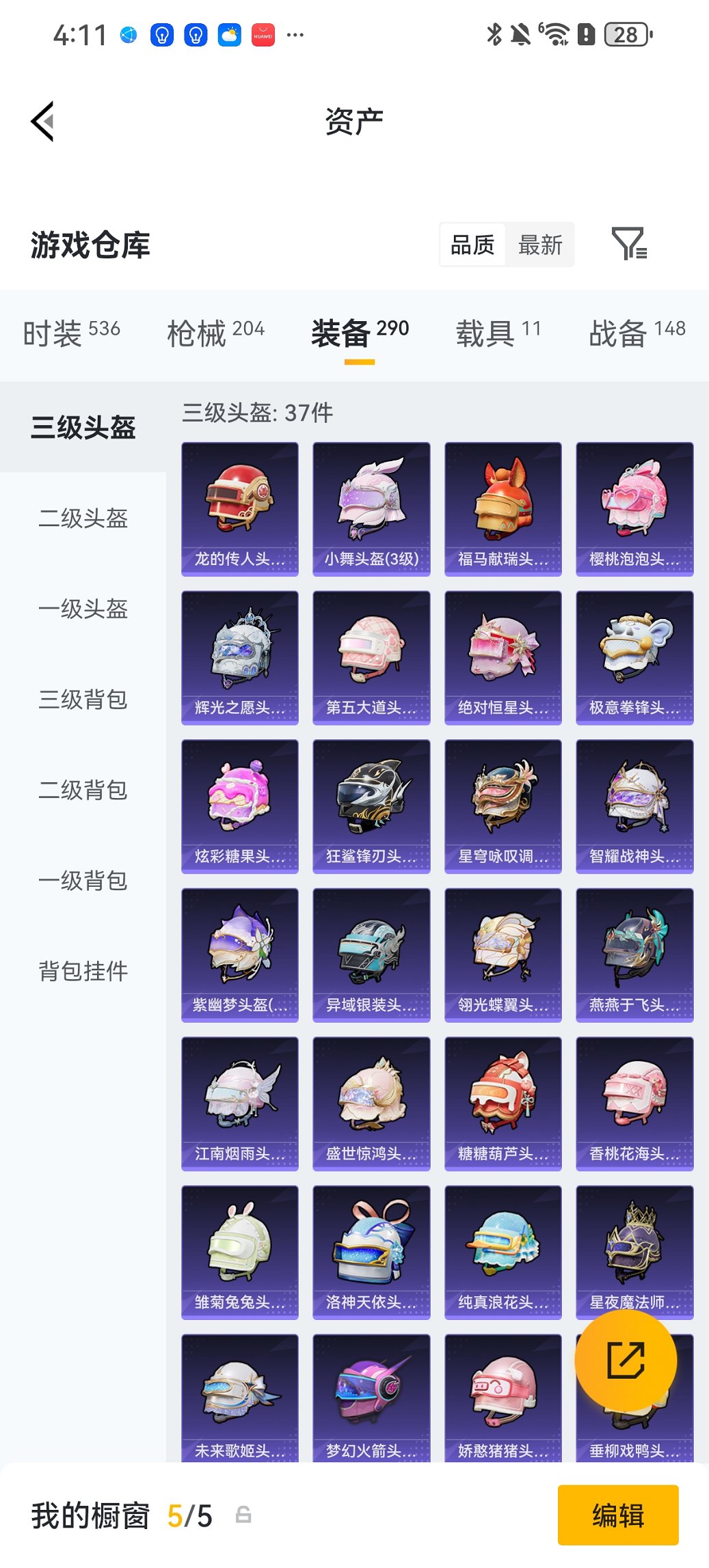
Task: Toggle sorting to 最新
Action: (x=540, y=245)
